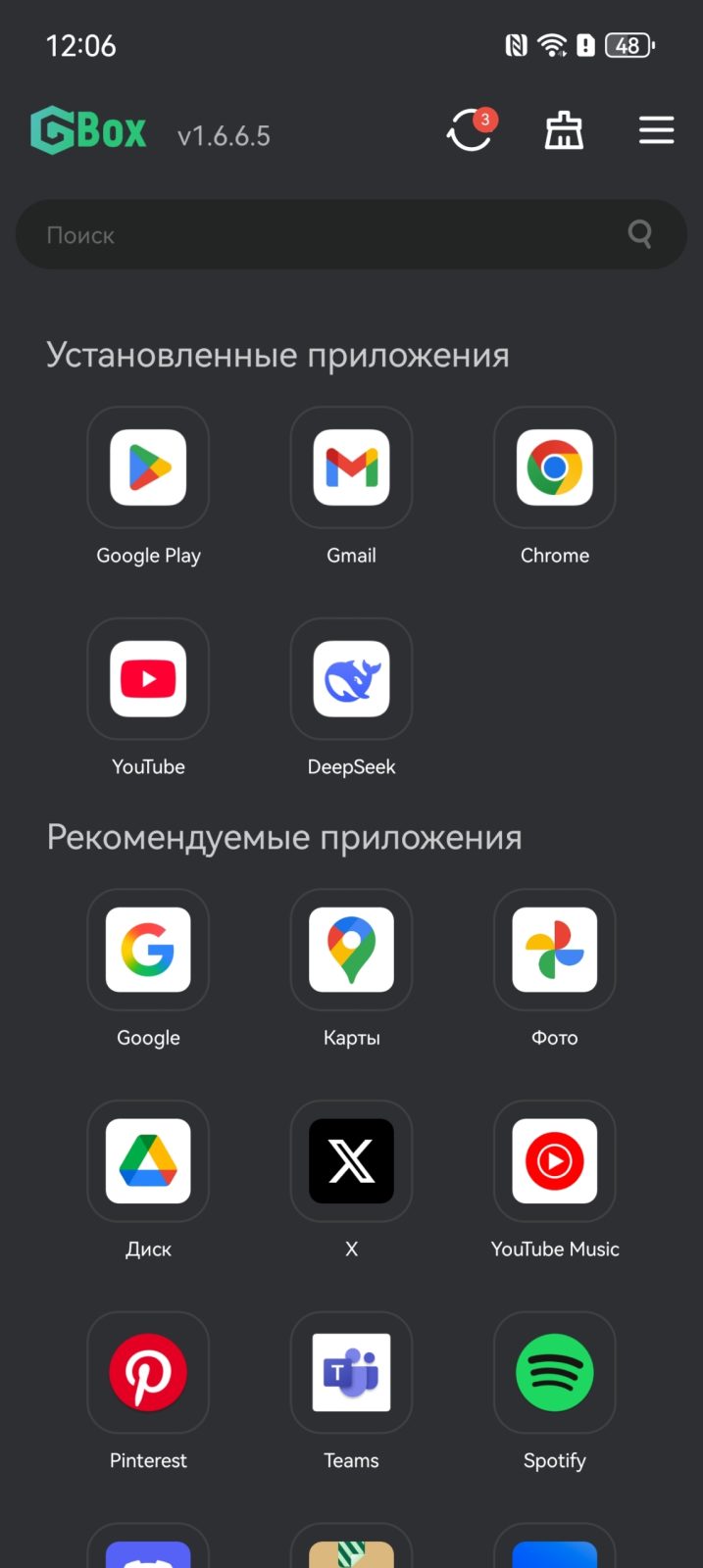Select the recommended Google app
Image resolution: width=703 pixels, height=1568 pixels.
point(148,950)
